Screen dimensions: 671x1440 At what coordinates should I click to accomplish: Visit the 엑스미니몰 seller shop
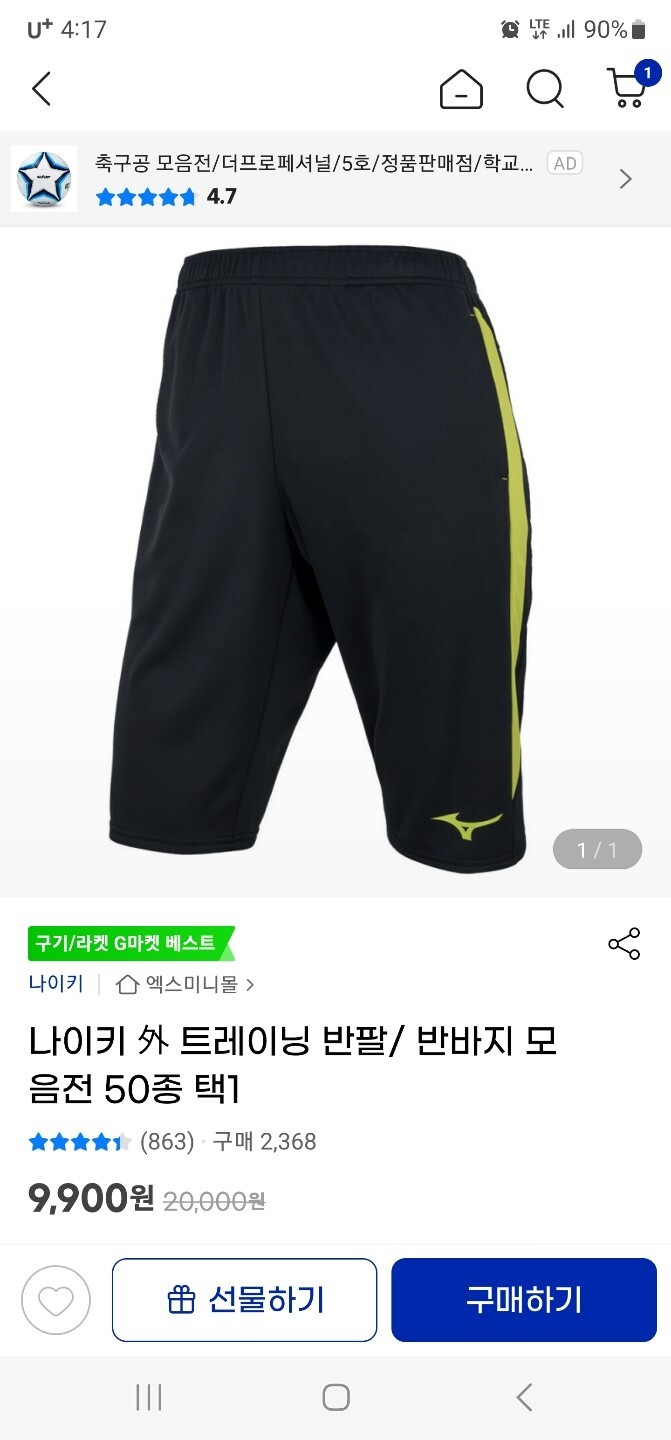pyautogui.click(x=186, y=984)
